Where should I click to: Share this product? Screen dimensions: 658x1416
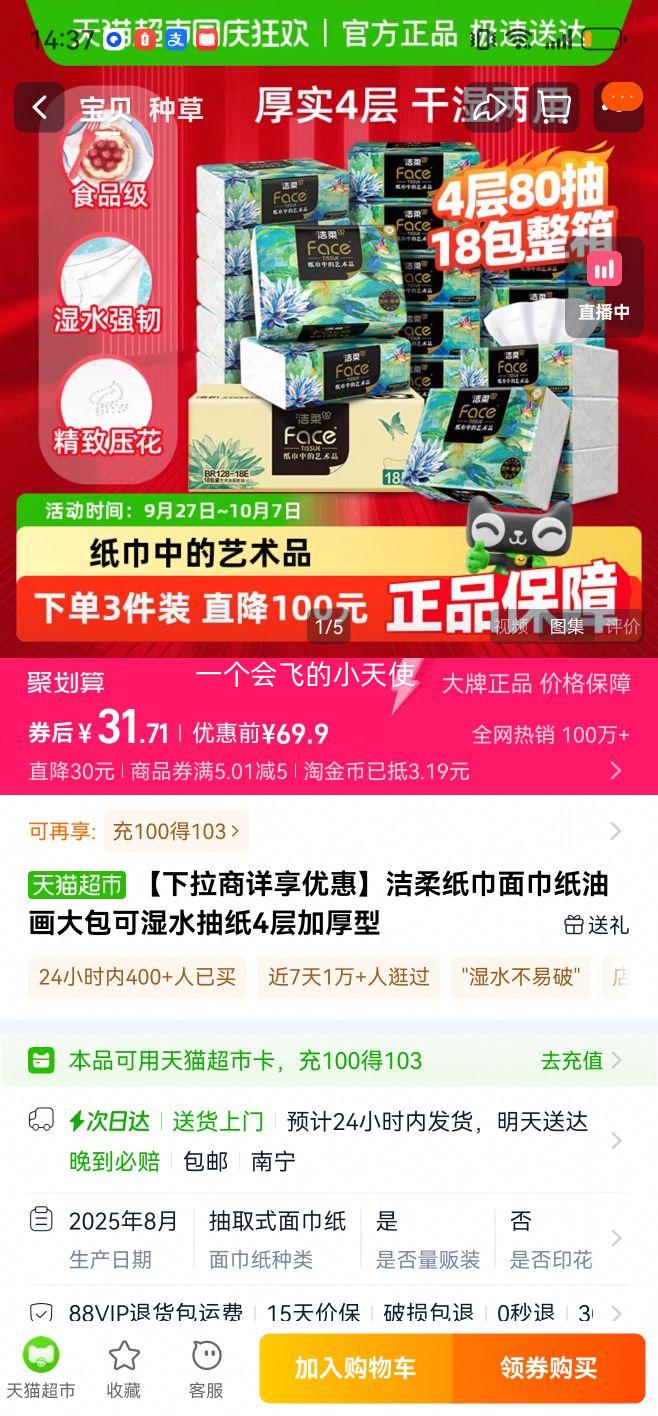(x=490, y=108)
